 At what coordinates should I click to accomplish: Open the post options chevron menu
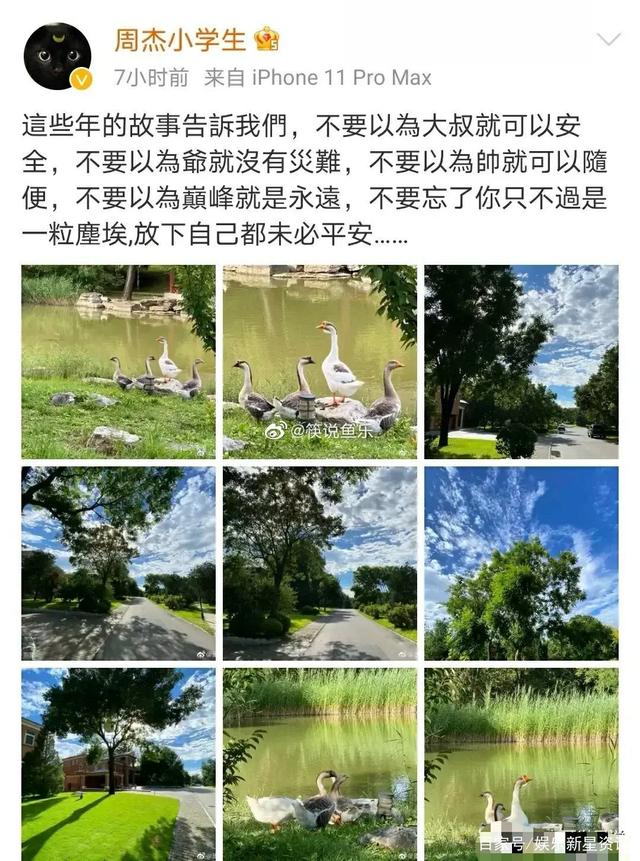click(x=608, y=41)
